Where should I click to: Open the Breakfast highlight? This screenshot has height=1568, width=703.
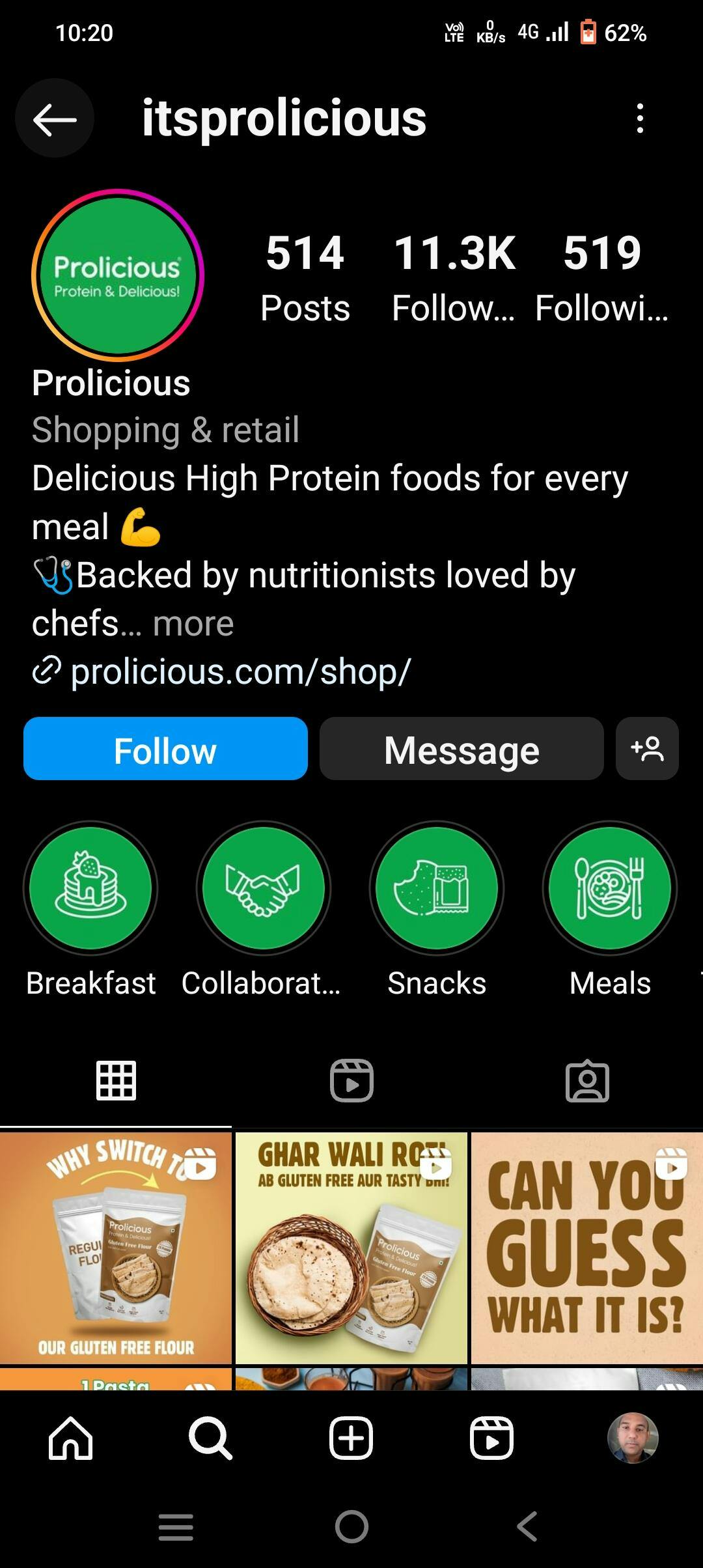90,888
